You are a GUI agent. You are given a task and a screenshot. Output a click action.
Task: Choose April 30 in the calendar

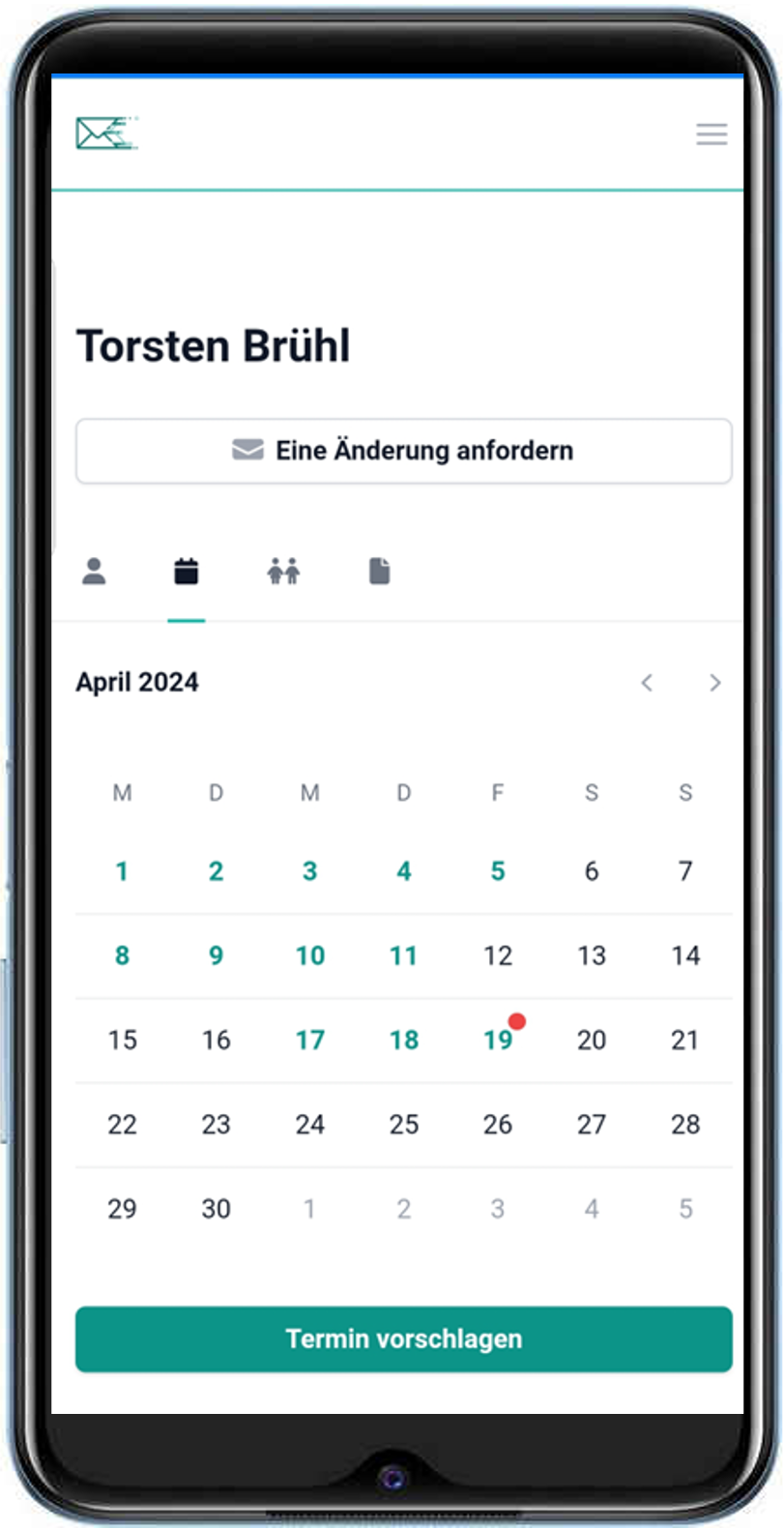click(x=217, y=1208)
